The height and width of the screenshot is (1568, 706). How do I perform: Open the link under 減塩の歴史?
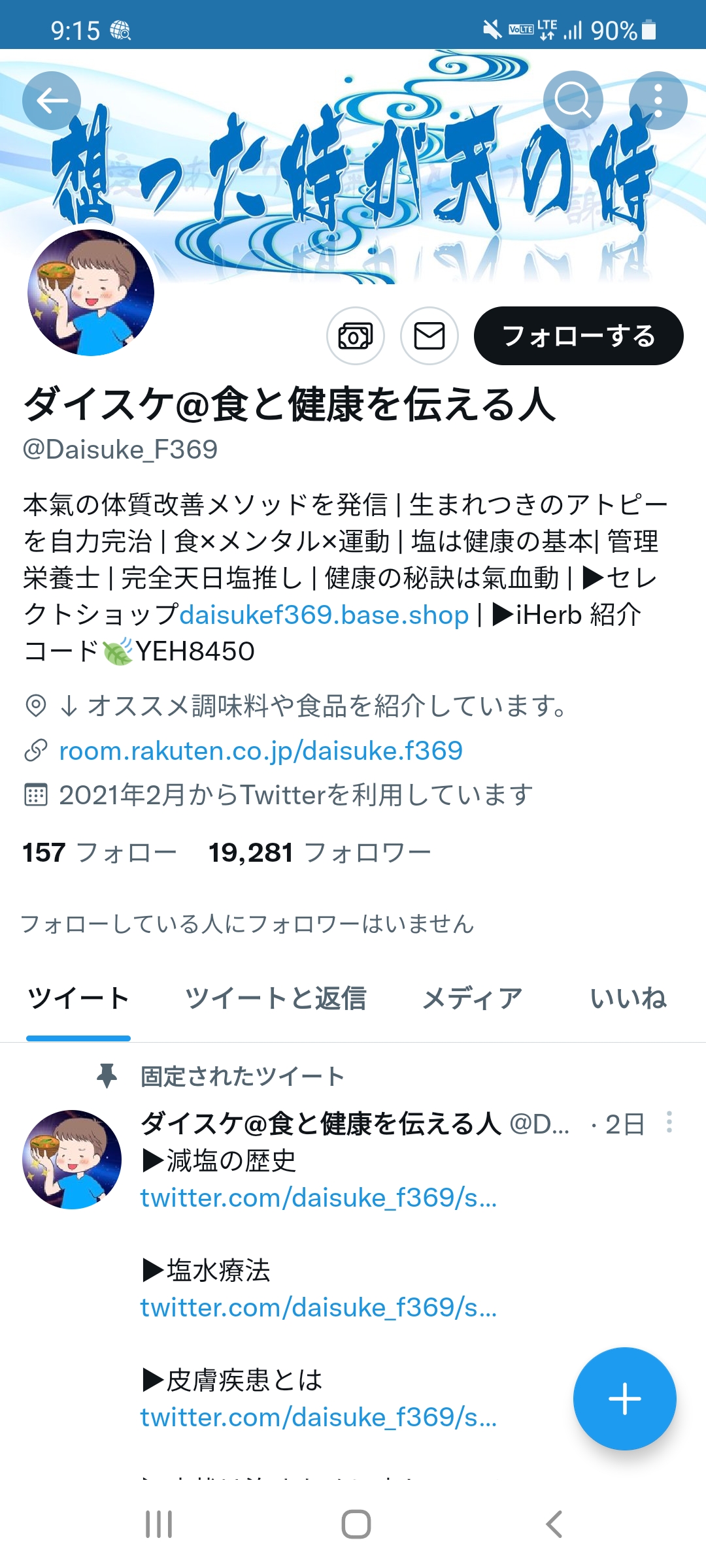coord(319,1198)
